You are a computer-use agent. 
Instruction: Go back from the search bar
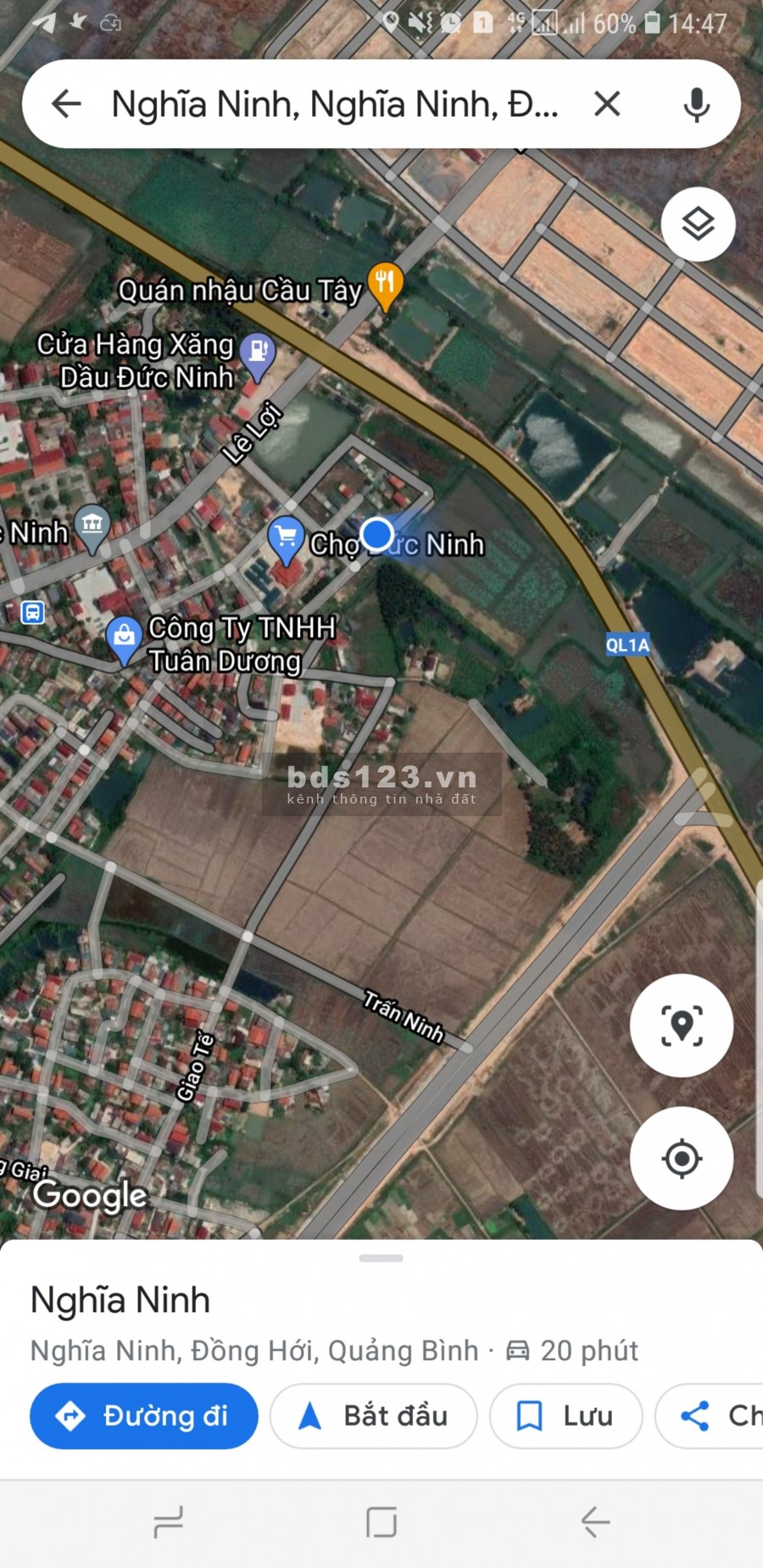[x=66, y=104]
